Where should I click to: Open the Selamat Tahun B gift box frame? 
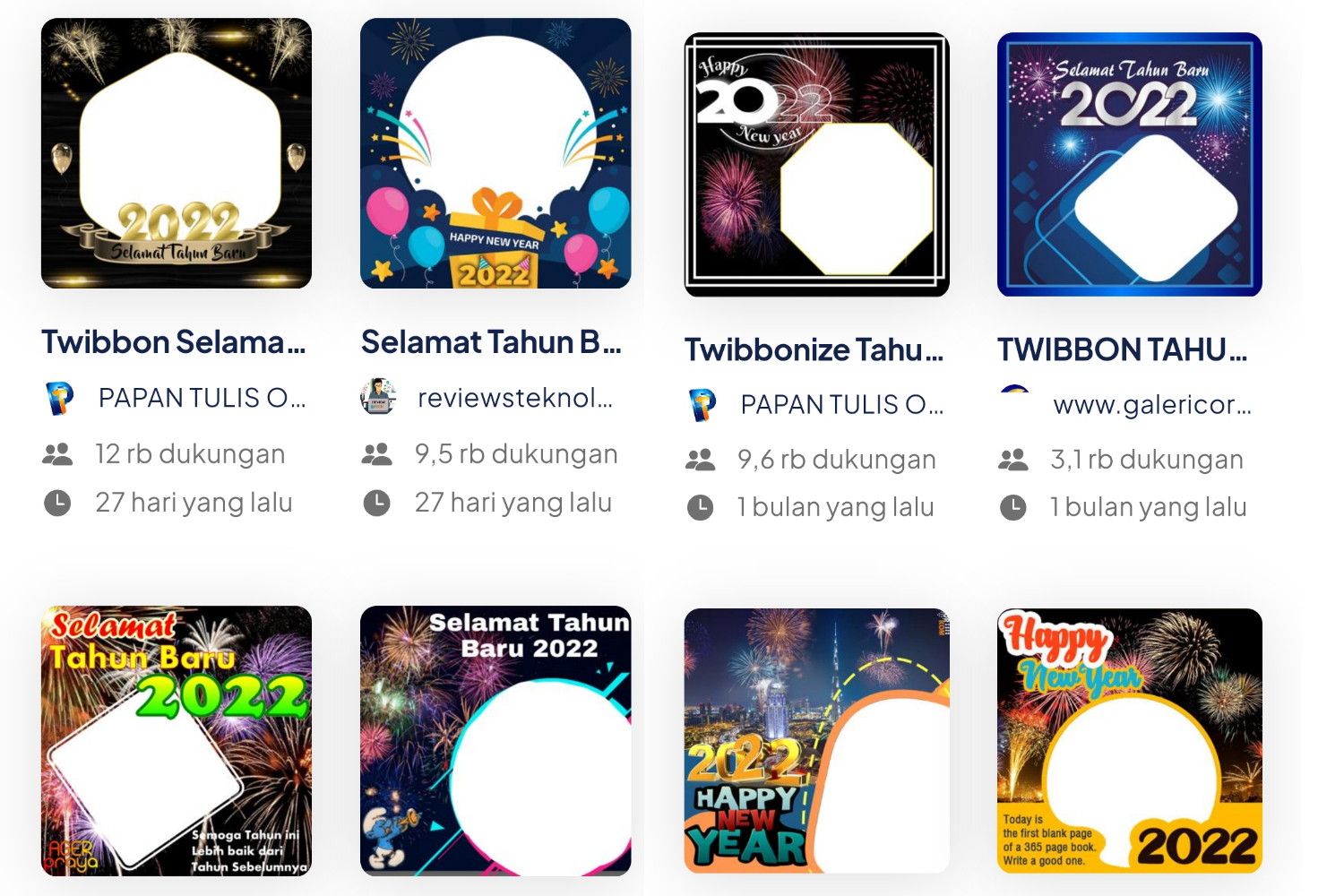pyautogui.click(x=495, y=153)
